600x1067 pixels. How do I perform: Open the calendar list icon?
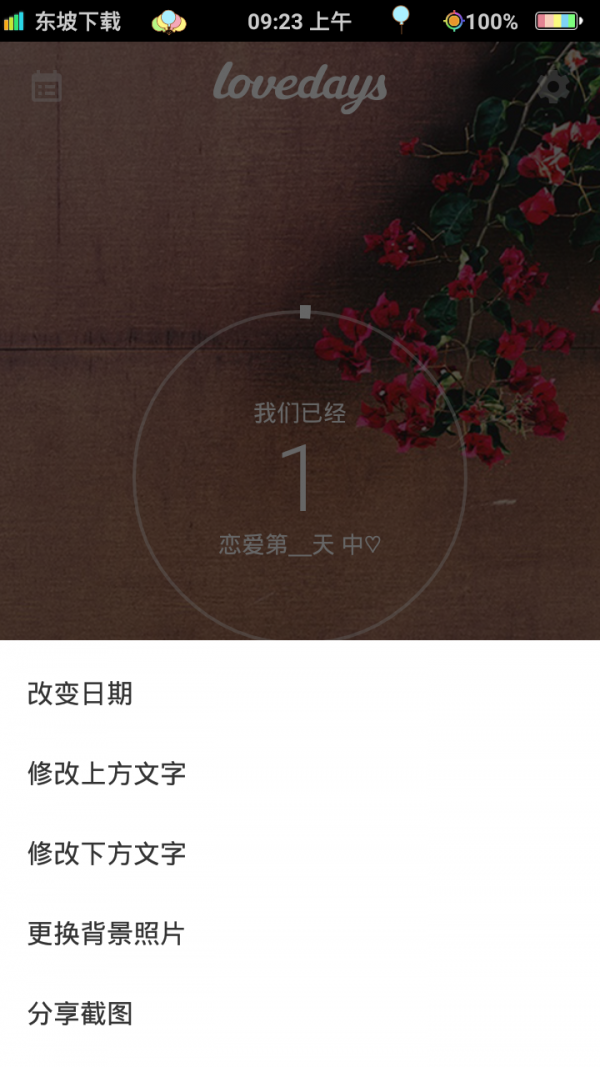click(46, 87)
